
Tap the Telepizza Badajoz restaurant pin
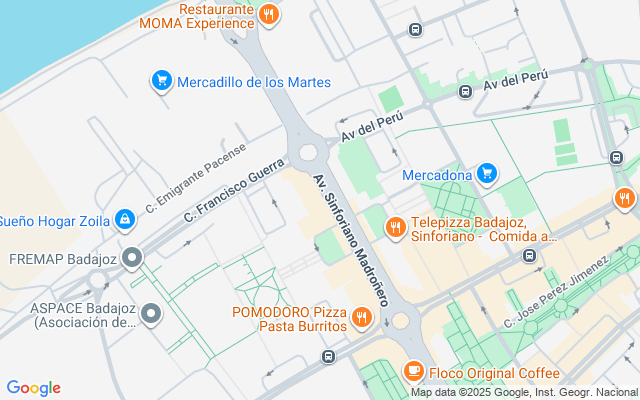tap(395, 228)
